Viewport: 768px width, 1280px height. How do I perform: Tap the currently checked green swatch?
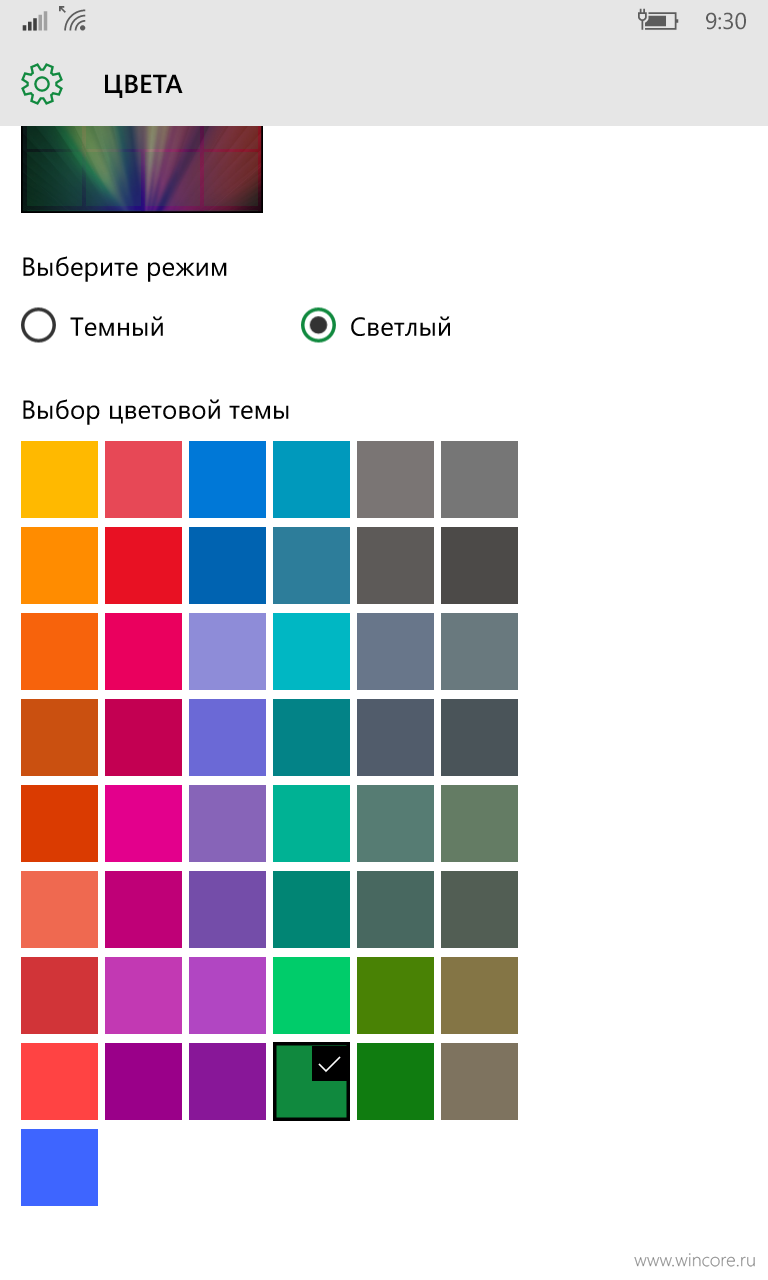(312, 1081)
